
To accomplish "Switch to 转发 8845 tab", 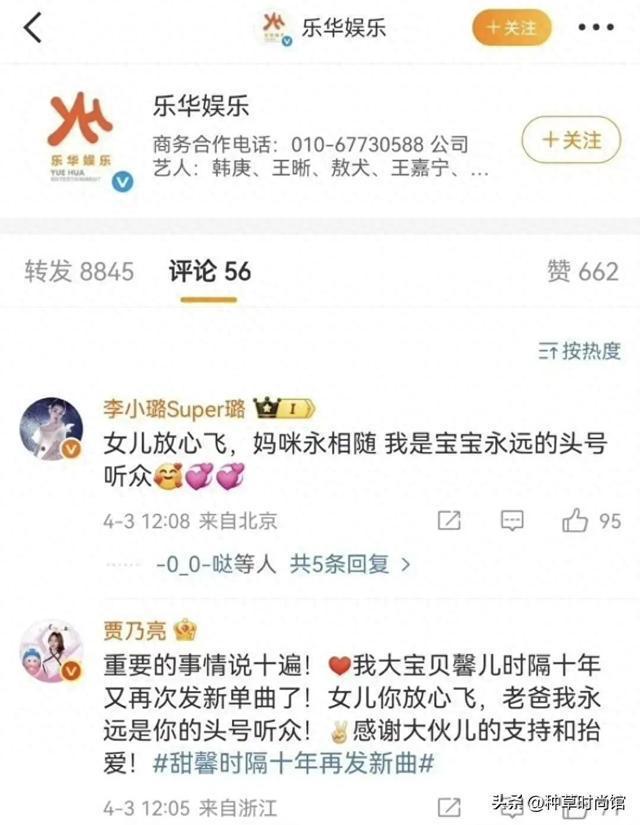I will point(79,271).
